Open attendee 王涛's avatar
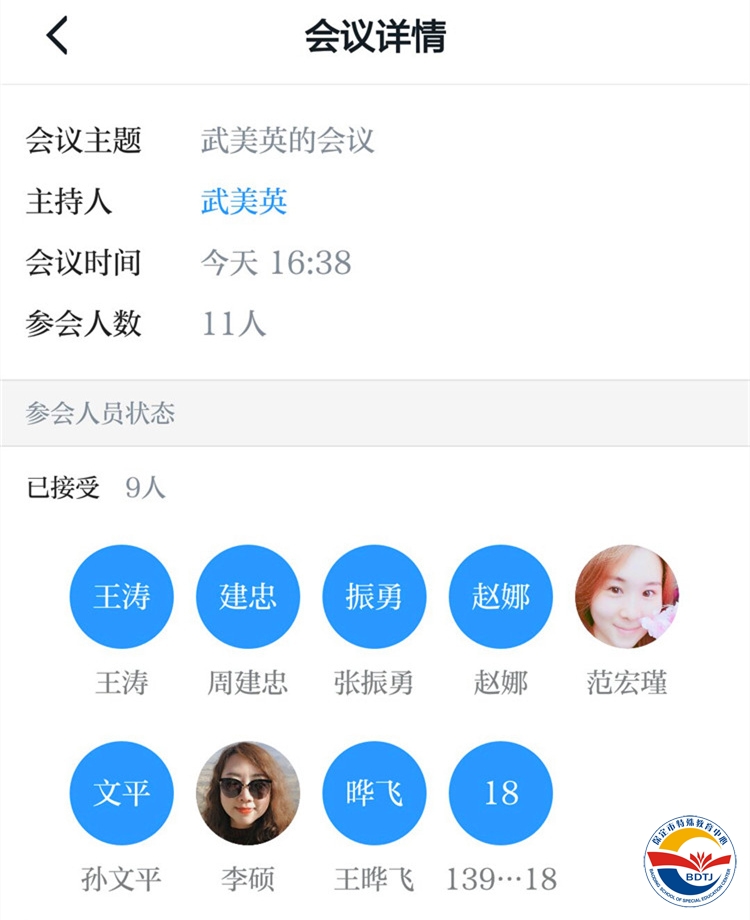This screenshot has height=920, width=750. 121,596
